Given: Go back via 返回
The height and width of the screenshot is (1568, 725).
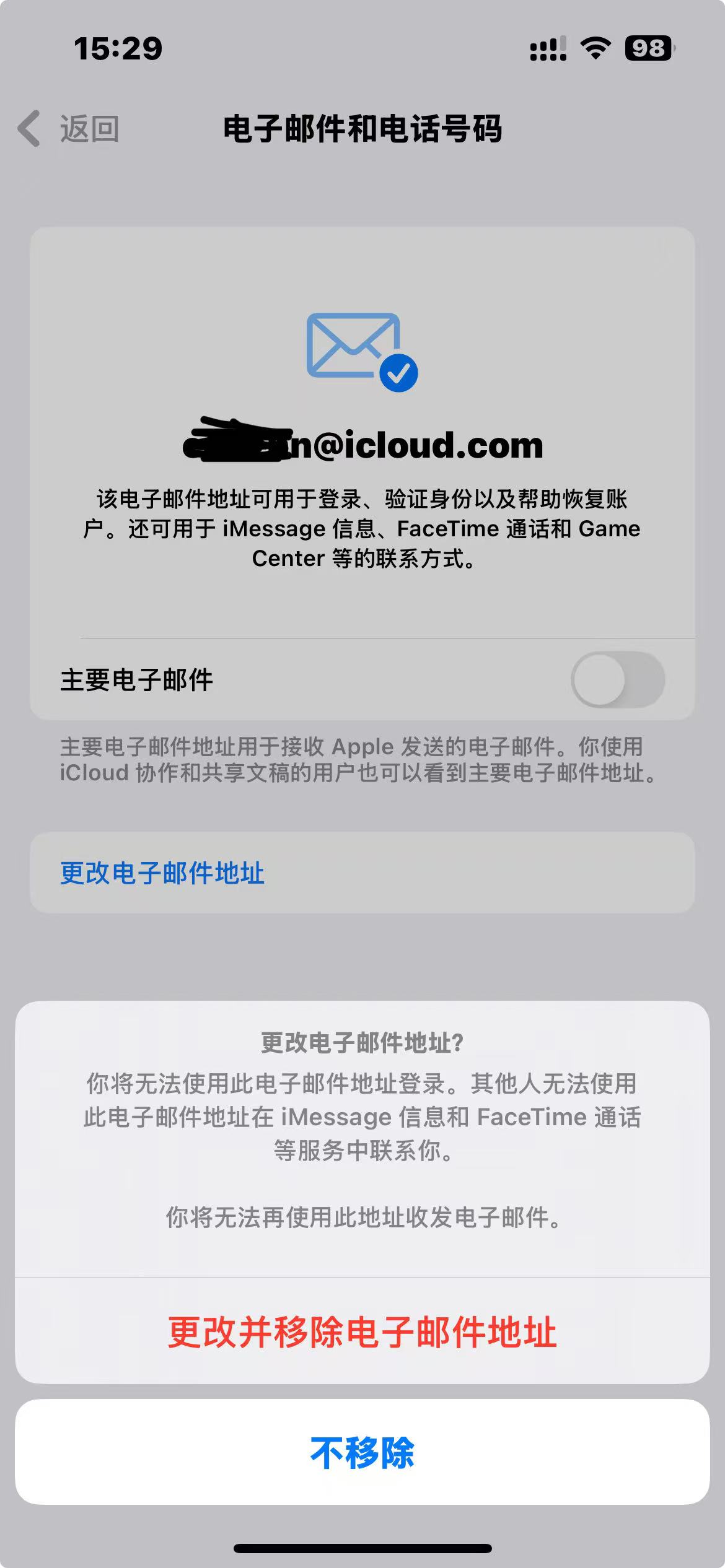Looking at the screenshot, I should click(69, 129).
